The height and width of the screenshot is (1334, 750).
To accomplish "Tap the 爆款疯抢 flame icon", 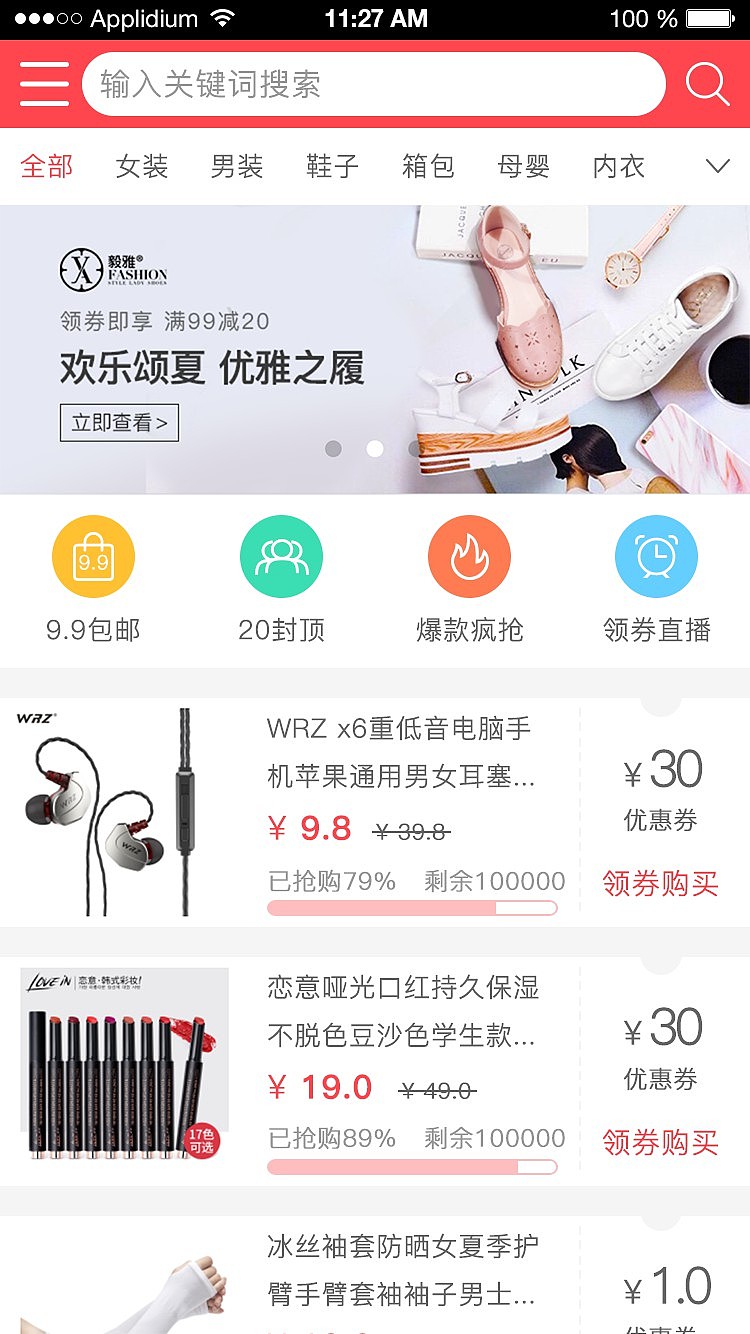I will point(470,555).
